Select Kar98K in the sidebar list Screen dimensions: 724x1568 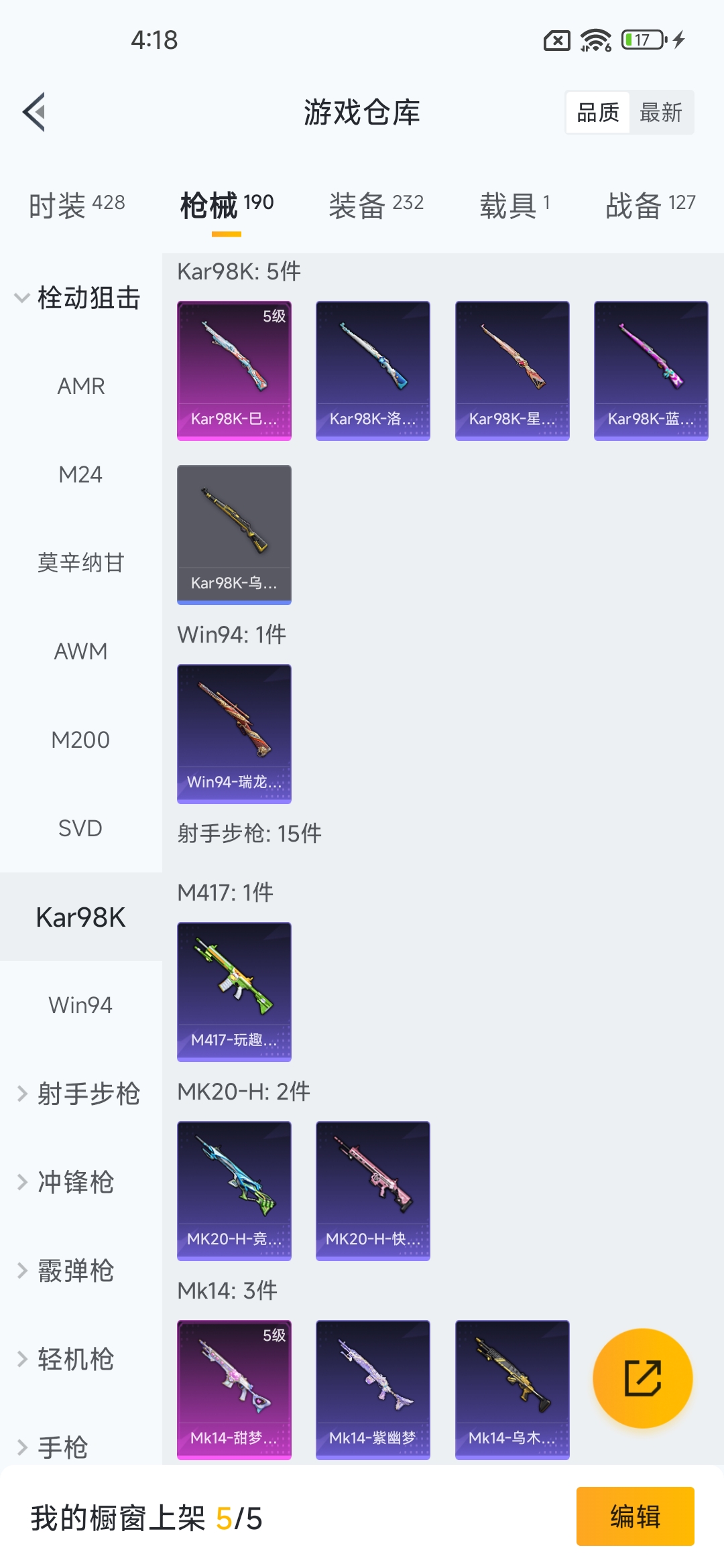80,917
